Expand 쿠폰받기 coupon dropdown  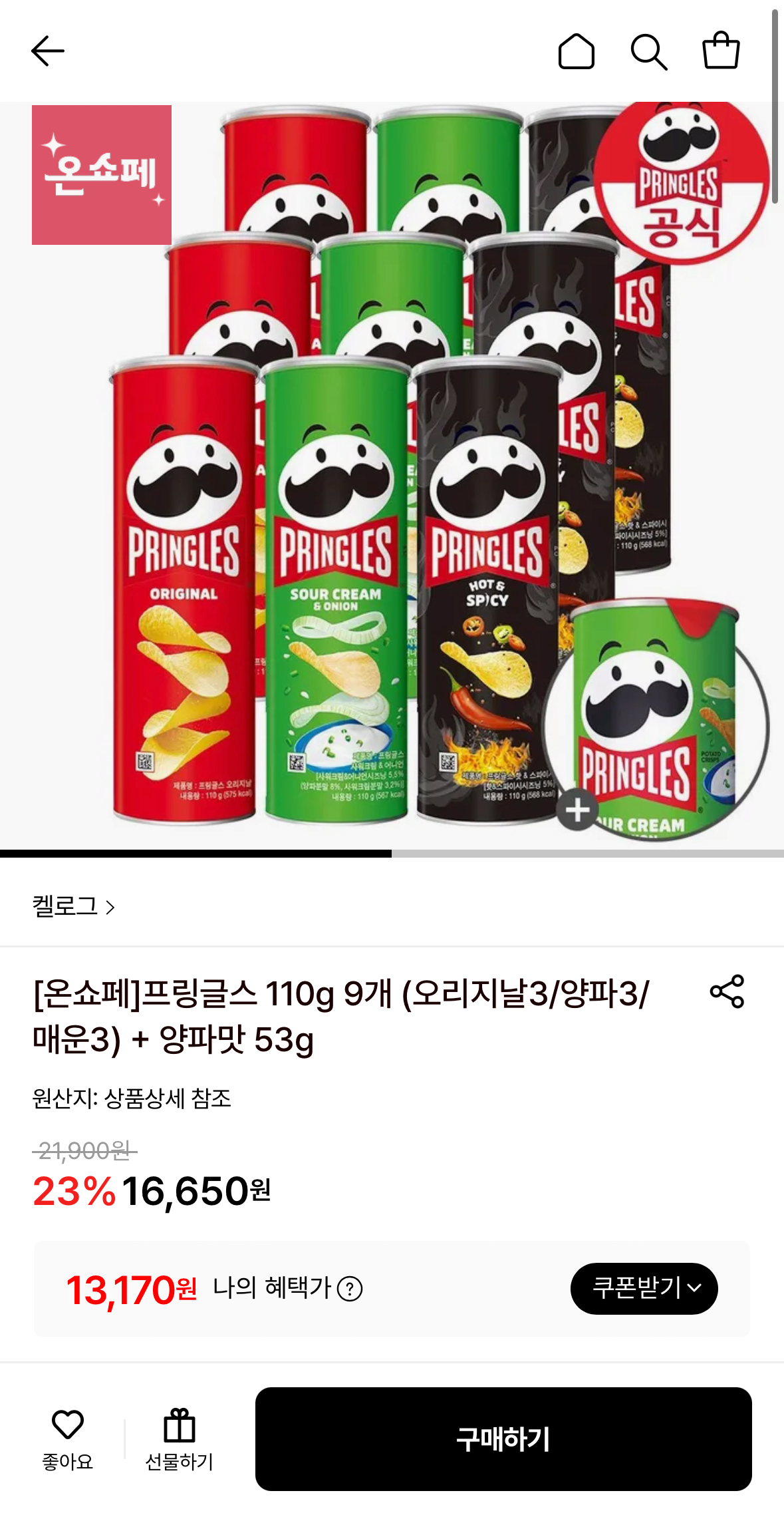pos(644,1287)
